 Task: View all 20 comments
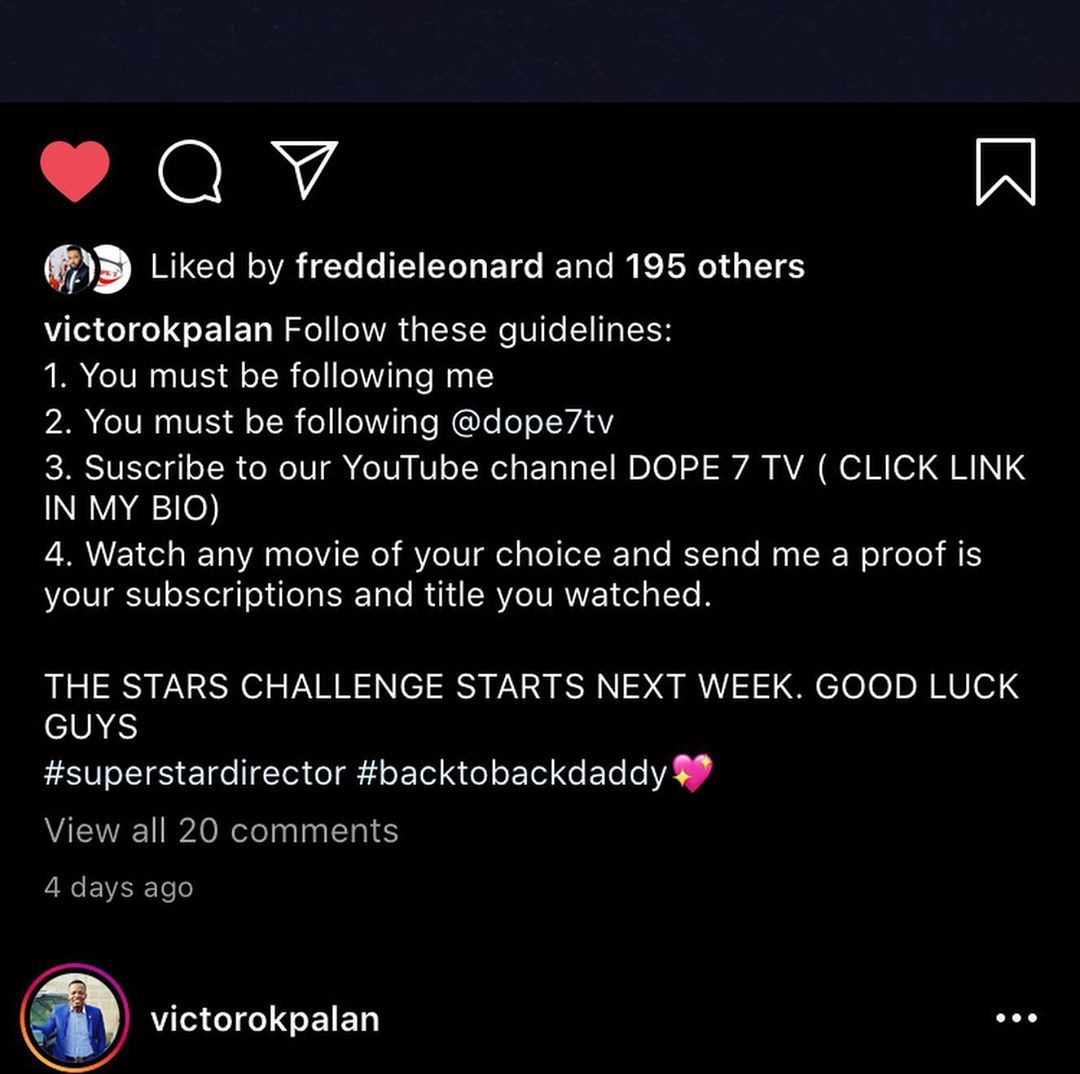221,830
